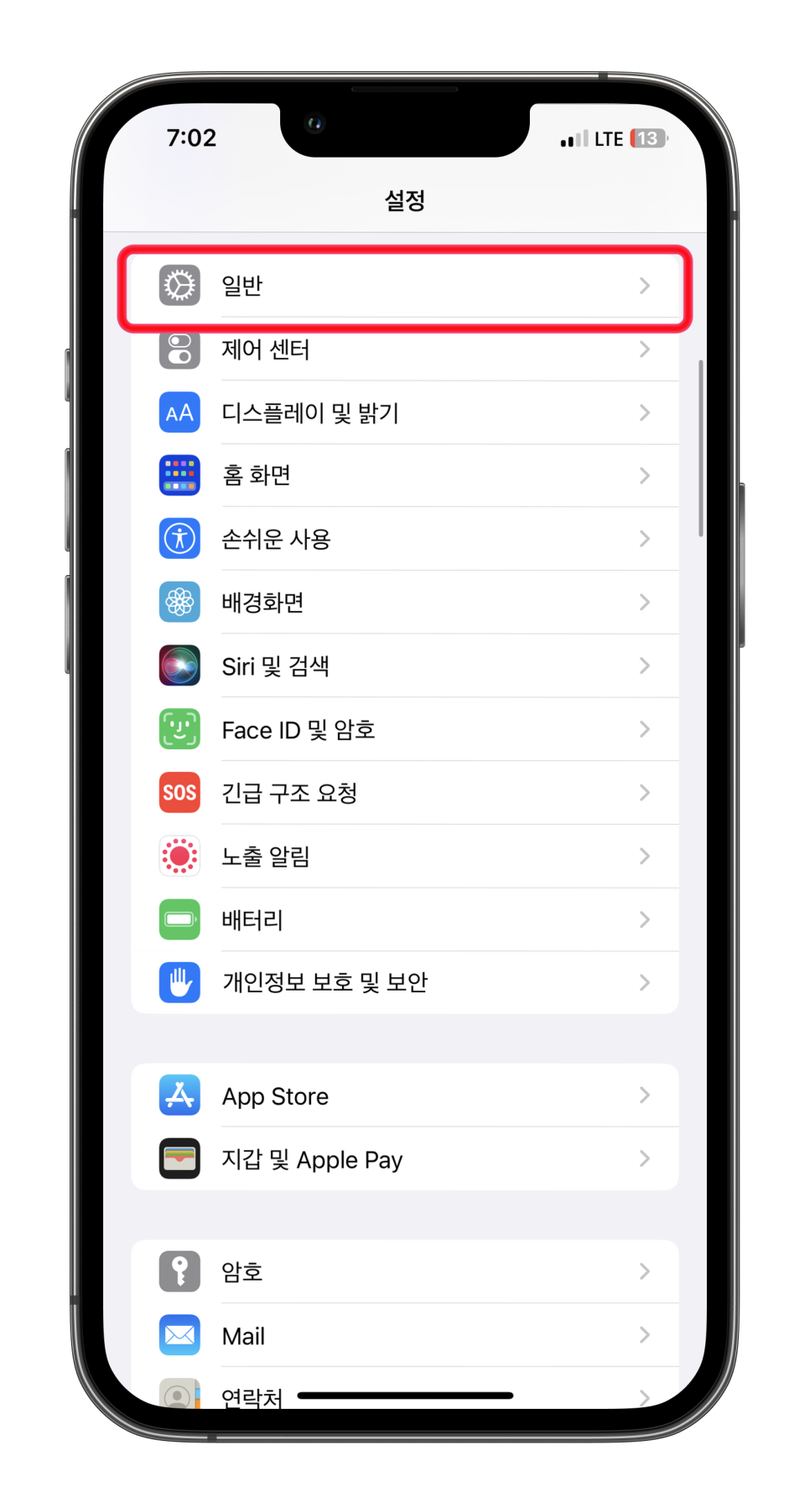Open Siri 및 검색
810x1512 pixels.
[x=405, y=666]
